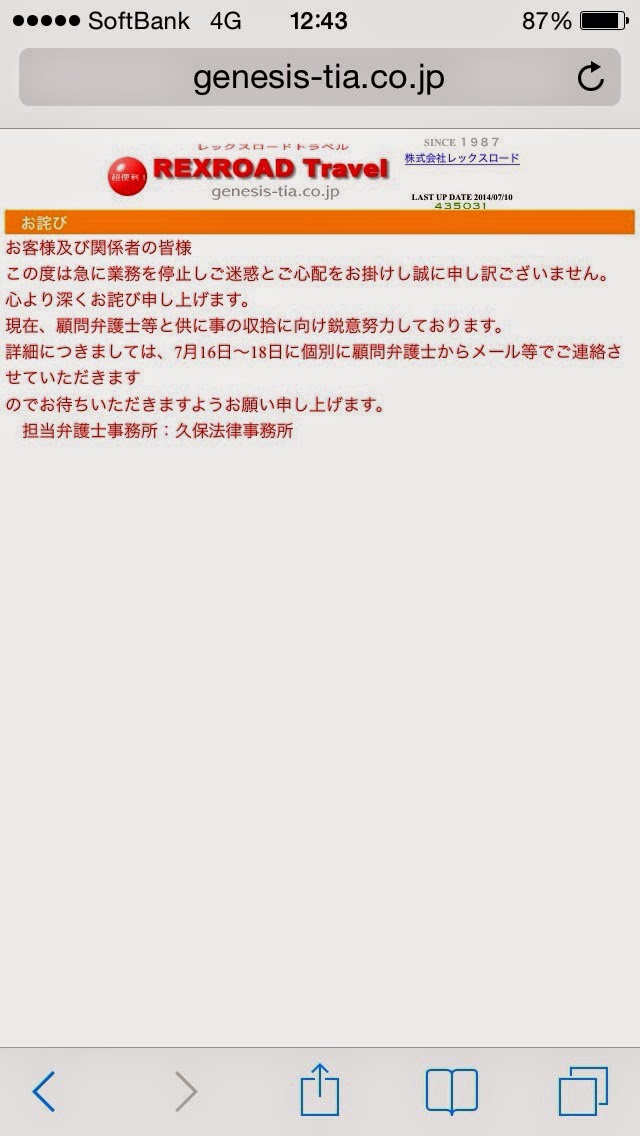Tap the genesis-tia.co.jp address bar
640x1136 pixels.
[320, 78]
